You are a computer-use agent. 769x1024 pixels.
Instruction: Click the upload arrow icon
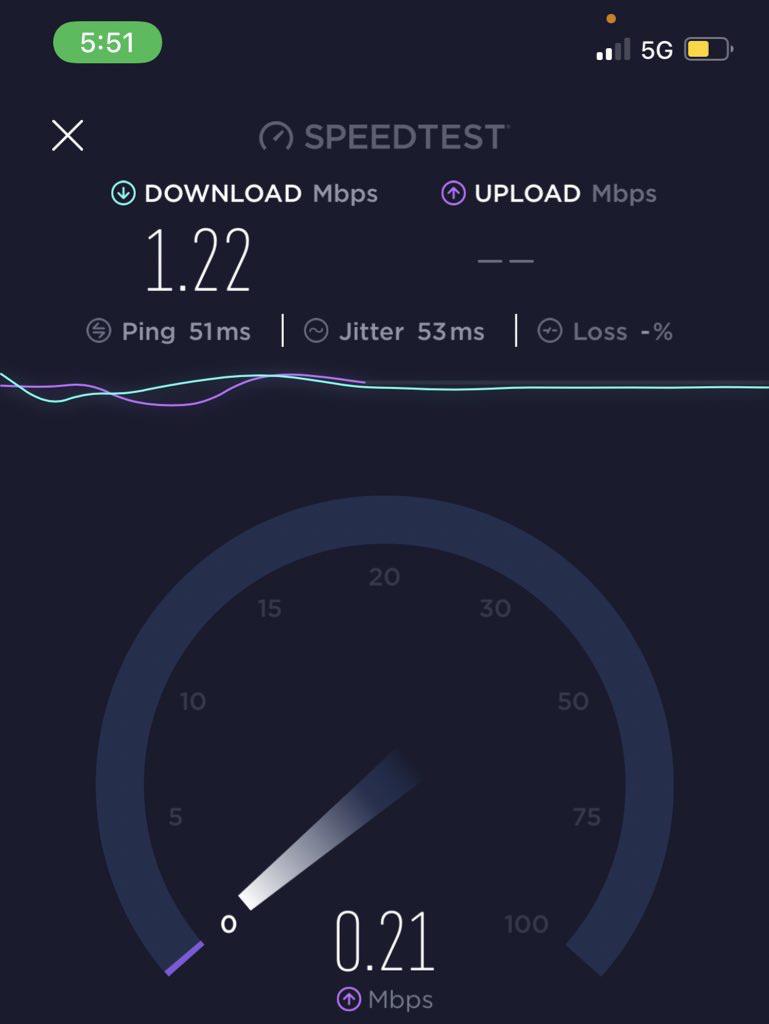click(453, 194)
